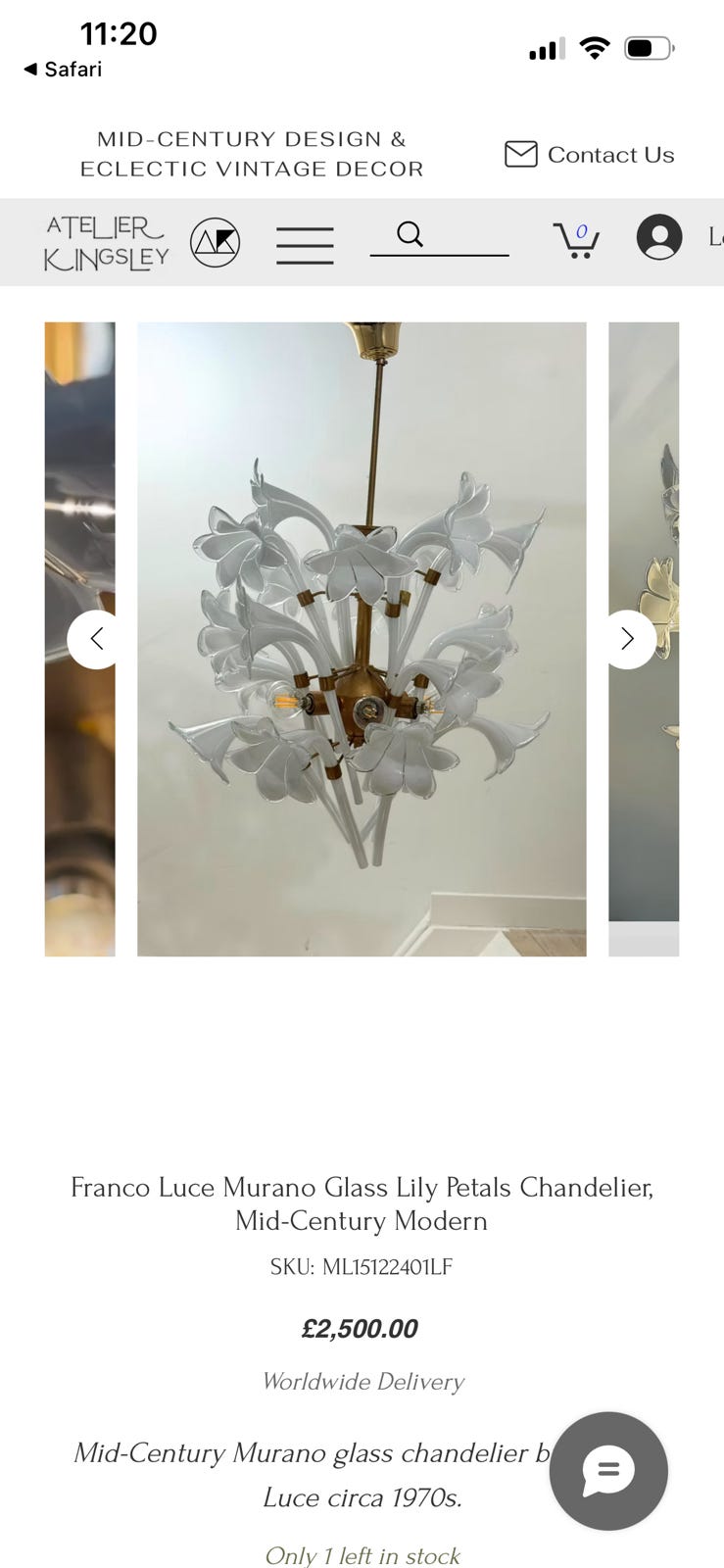The height and width of the screenshot is (1568, 724).
Task: Click the envelope icon beside Contact Us
Action: pyautogui.click(x=521, y=154)
